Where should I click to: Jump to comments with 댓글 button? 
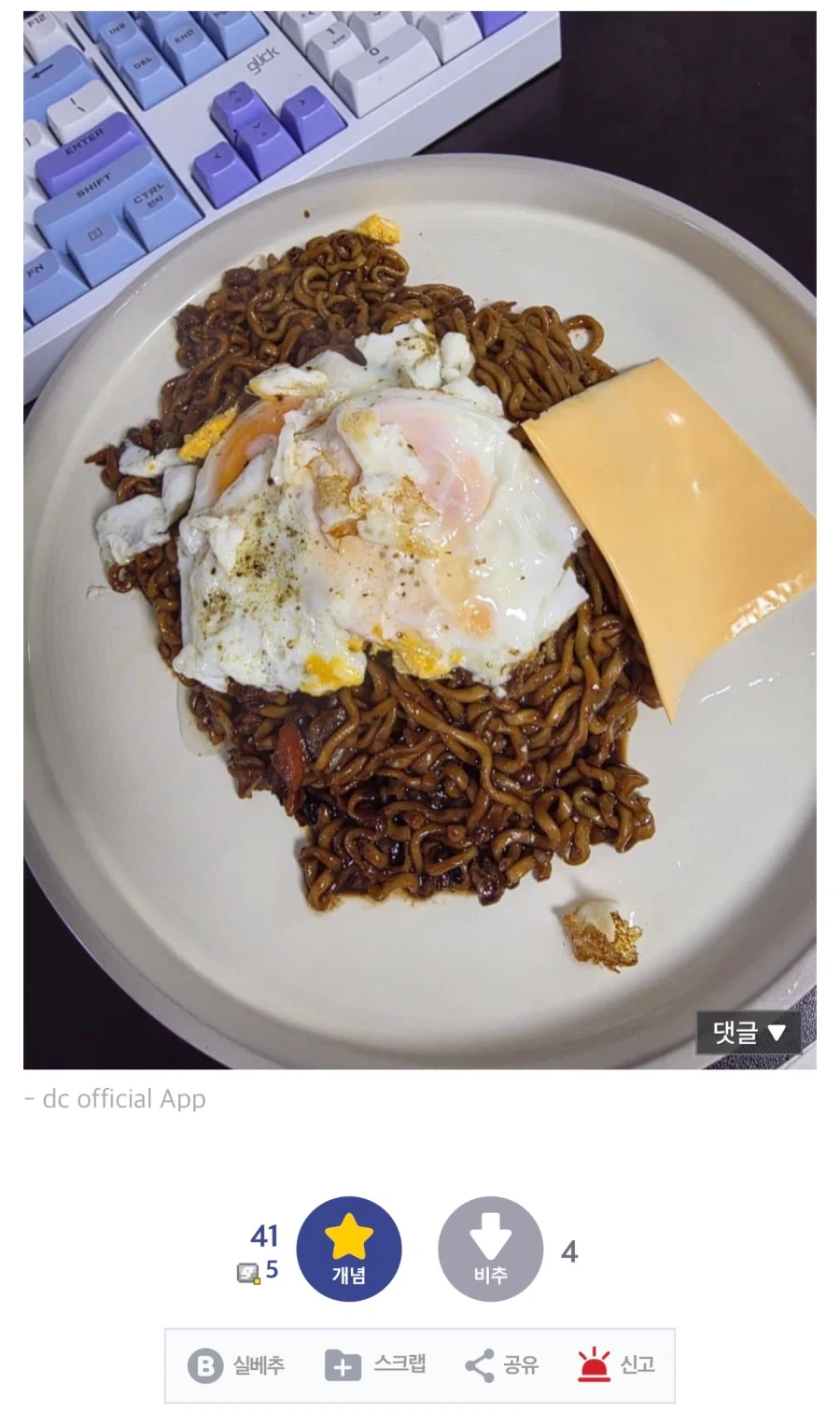(749, 1032)
